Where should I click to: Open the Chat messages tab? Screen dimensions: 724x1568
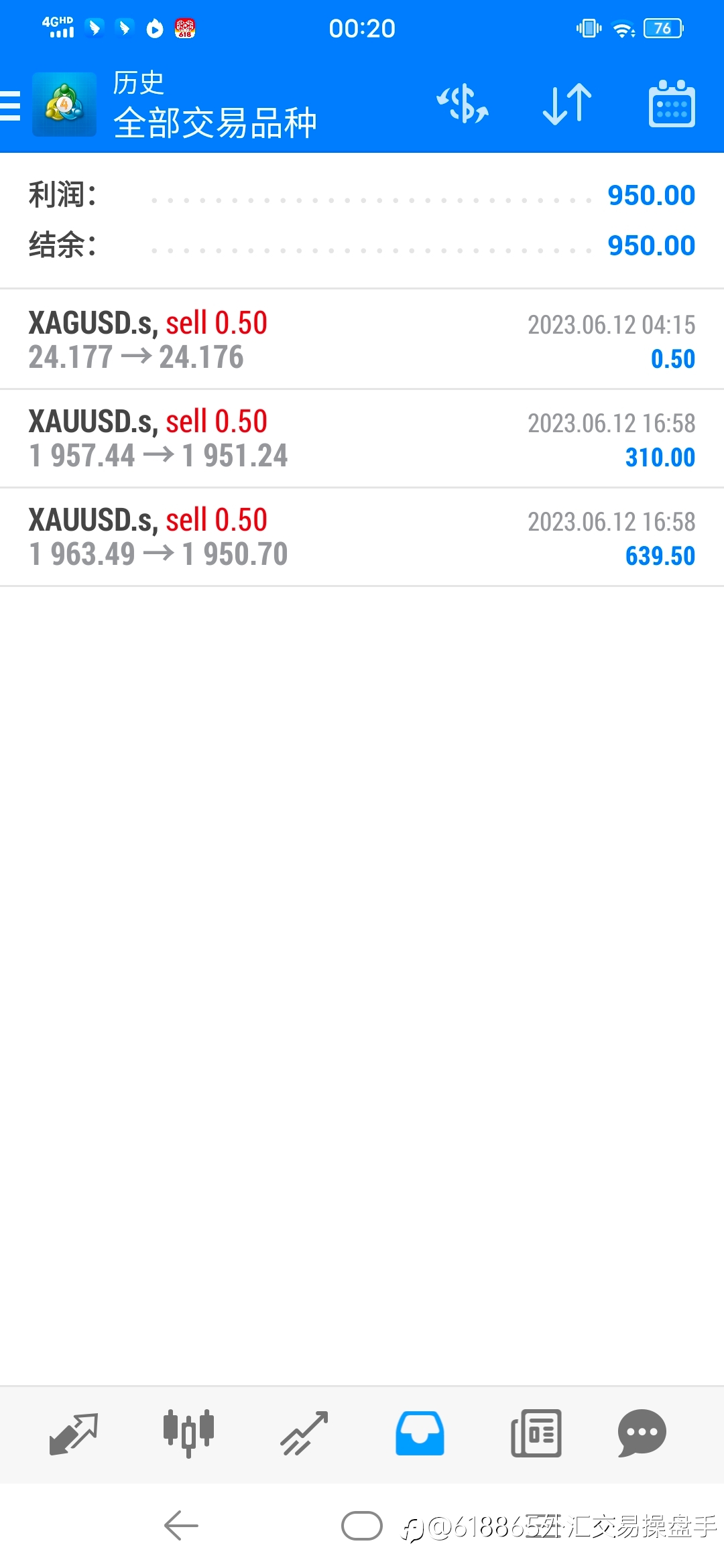click(642, 1433)
